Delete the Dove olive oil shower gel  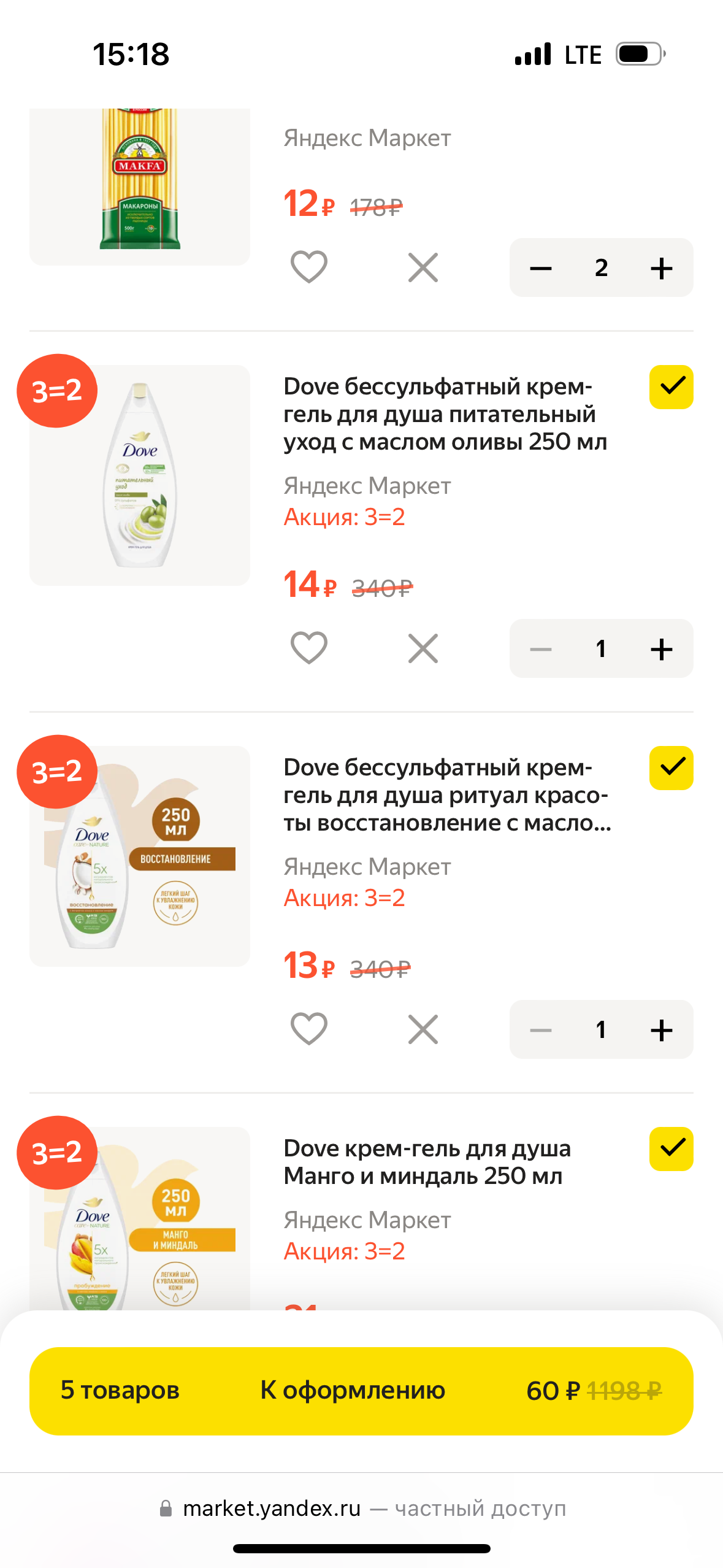pos(423,648)
